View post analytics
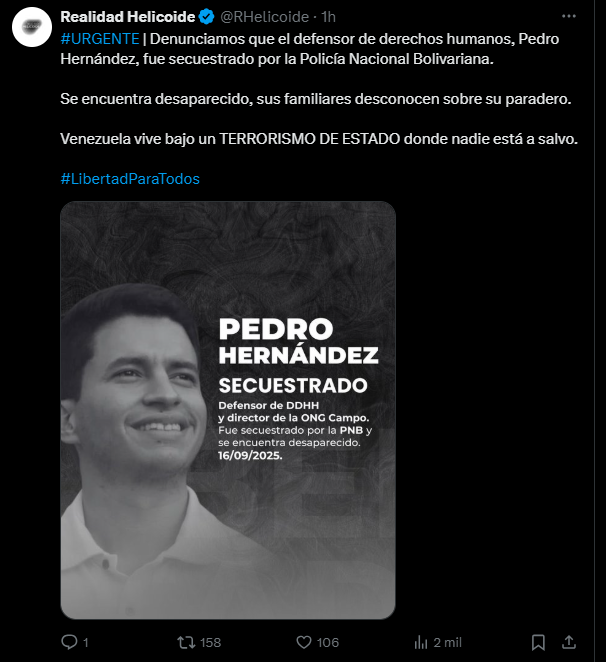 coord(422,642)
